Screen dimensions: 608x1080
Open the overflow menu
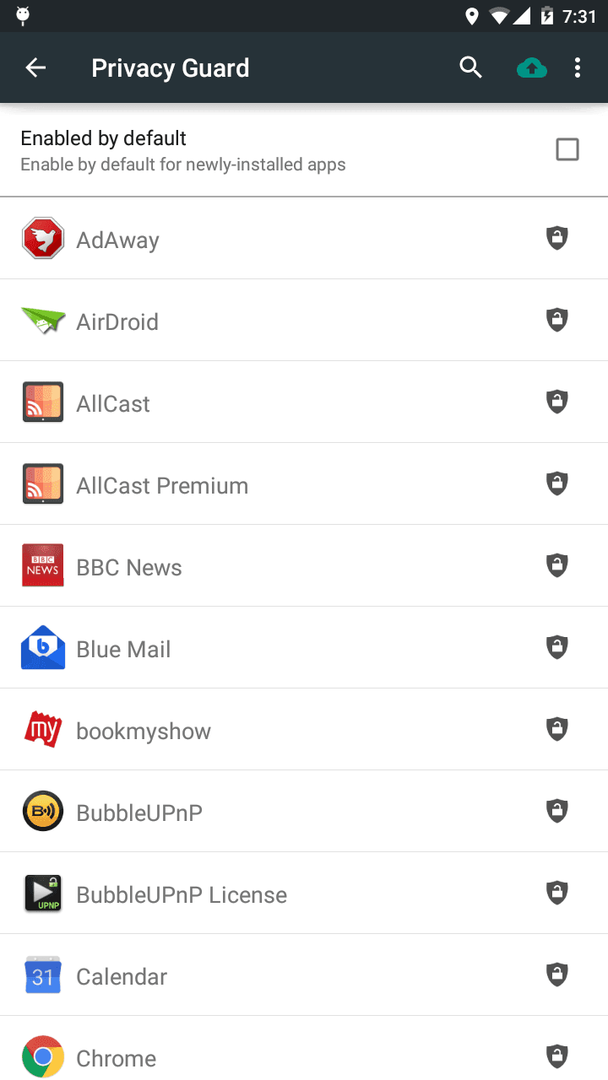pyautogui.click(x=577, y=68)
